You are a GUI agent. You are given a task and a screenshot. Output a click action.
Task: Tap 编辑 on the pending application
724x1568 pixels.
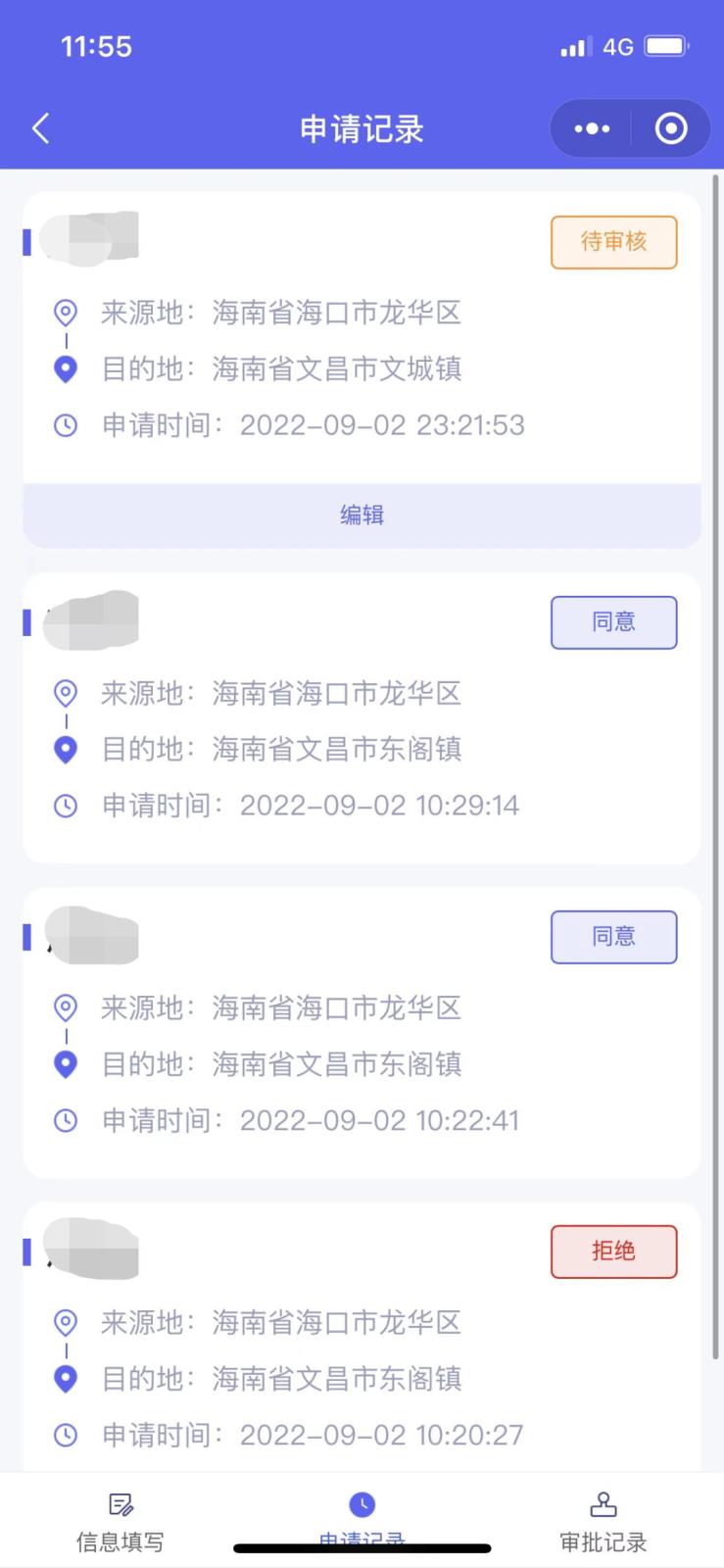[362, 514]
